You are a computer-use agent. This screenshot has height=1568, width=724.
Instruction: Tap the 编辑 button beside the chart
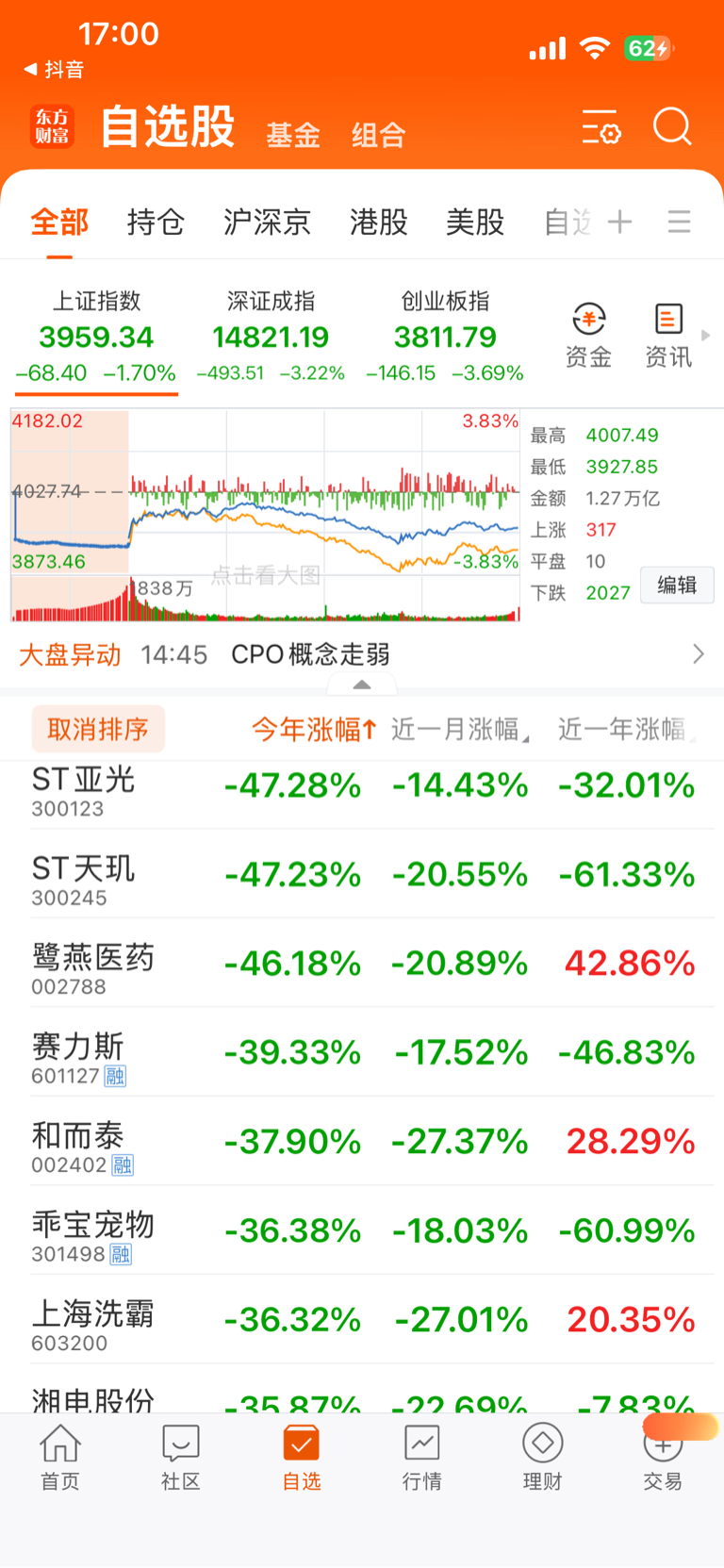point(677,585)
